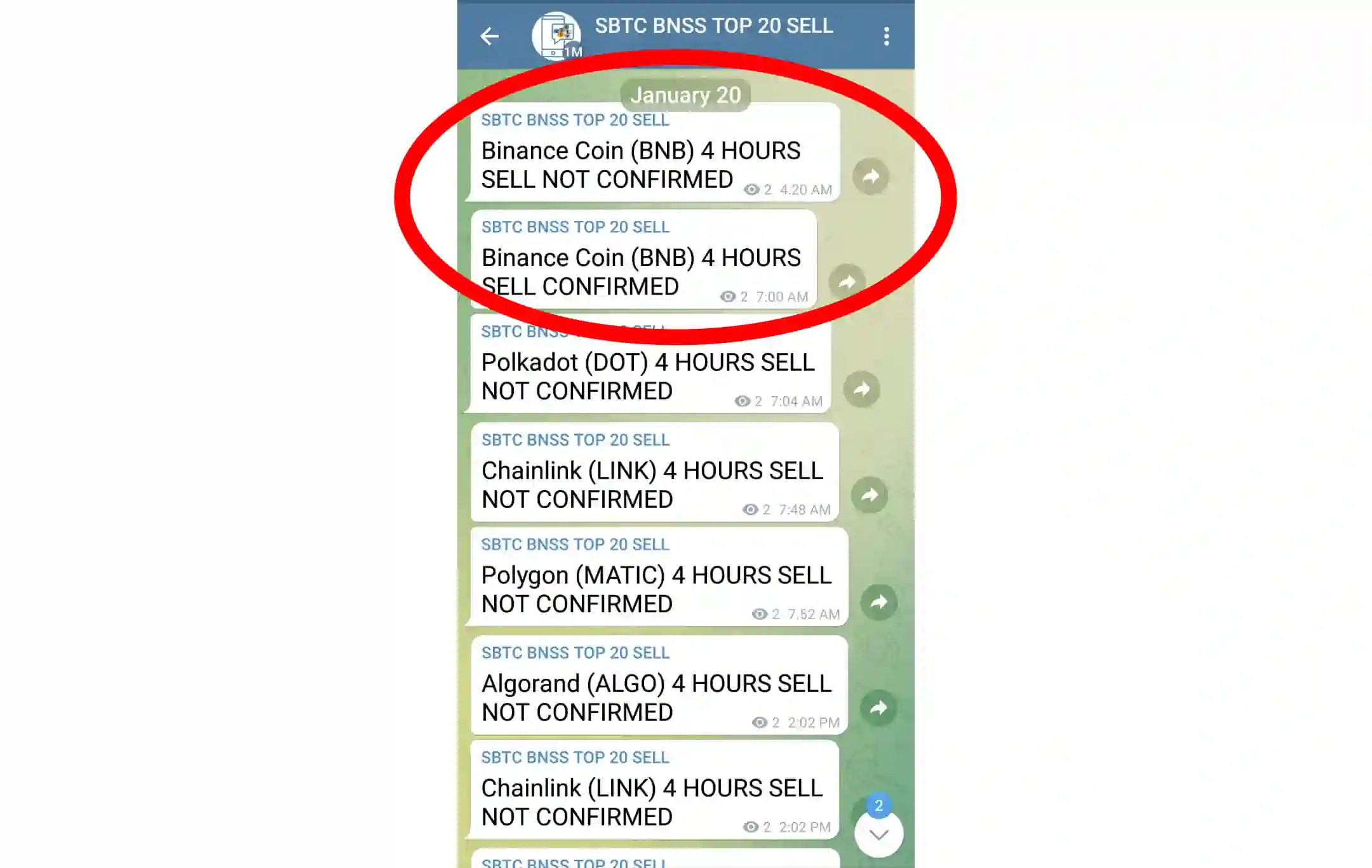
Task: Forward the Algorand (ALGO) message
Action: [x=878, y=708]
